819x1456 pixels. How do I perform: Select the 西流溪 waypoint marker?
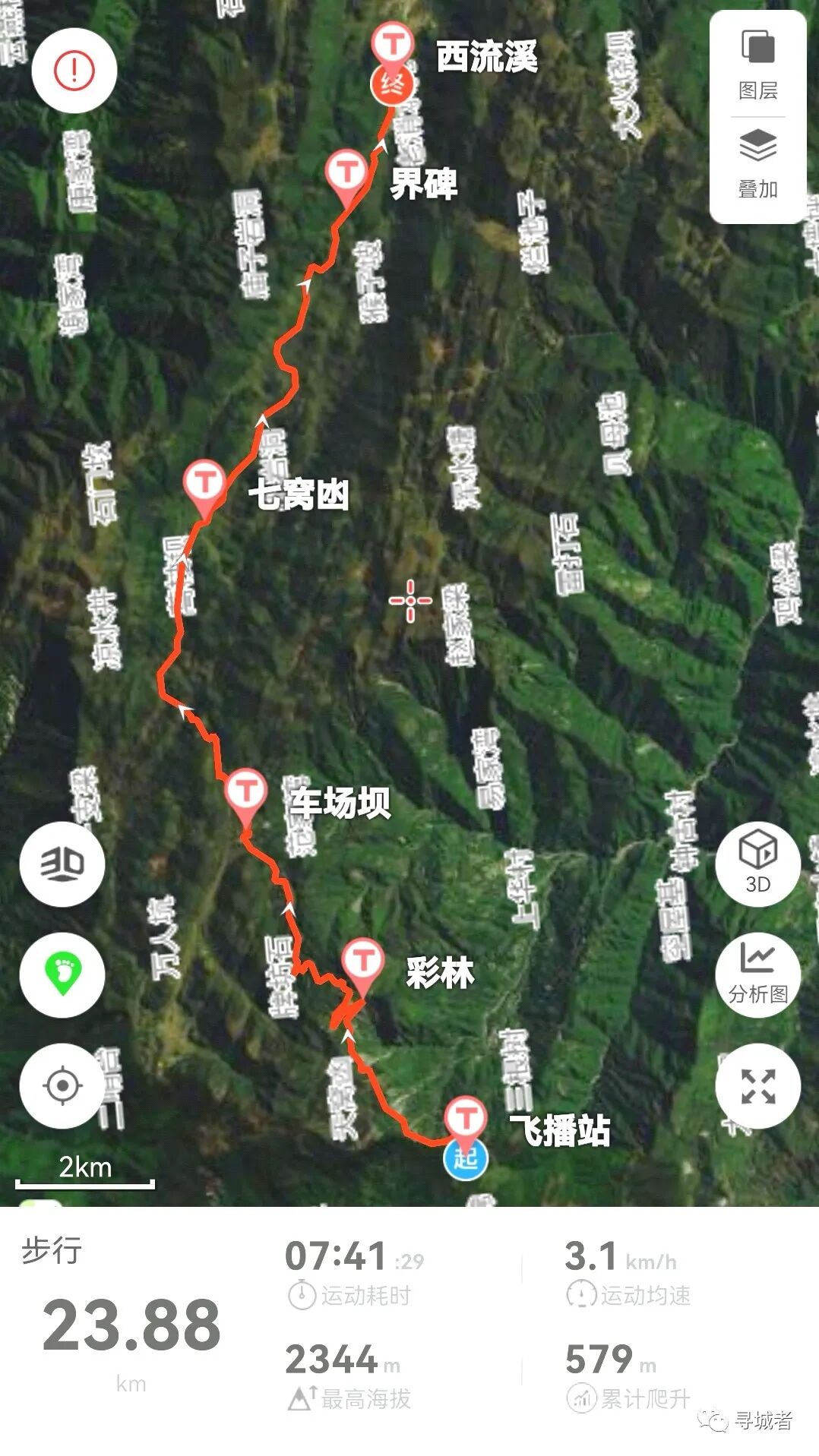point(393,44)
